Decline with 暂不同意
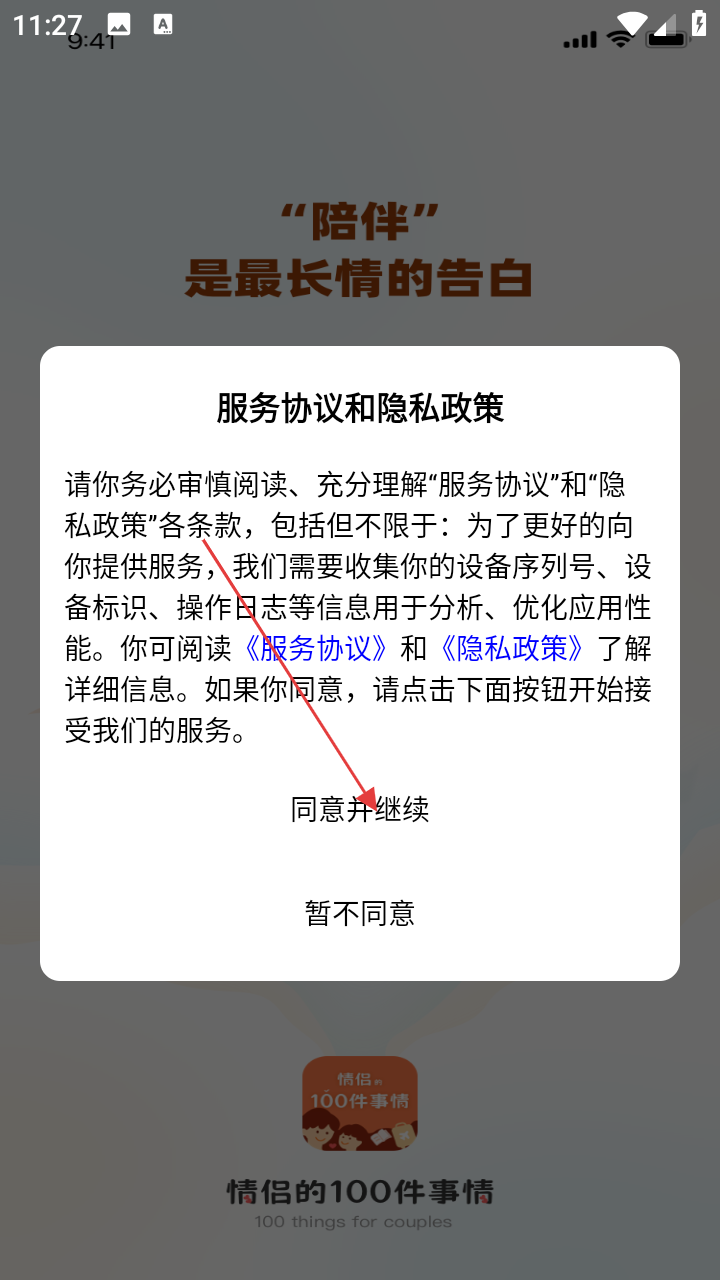The image size is (720, 1280). click(x=360, y=913)
